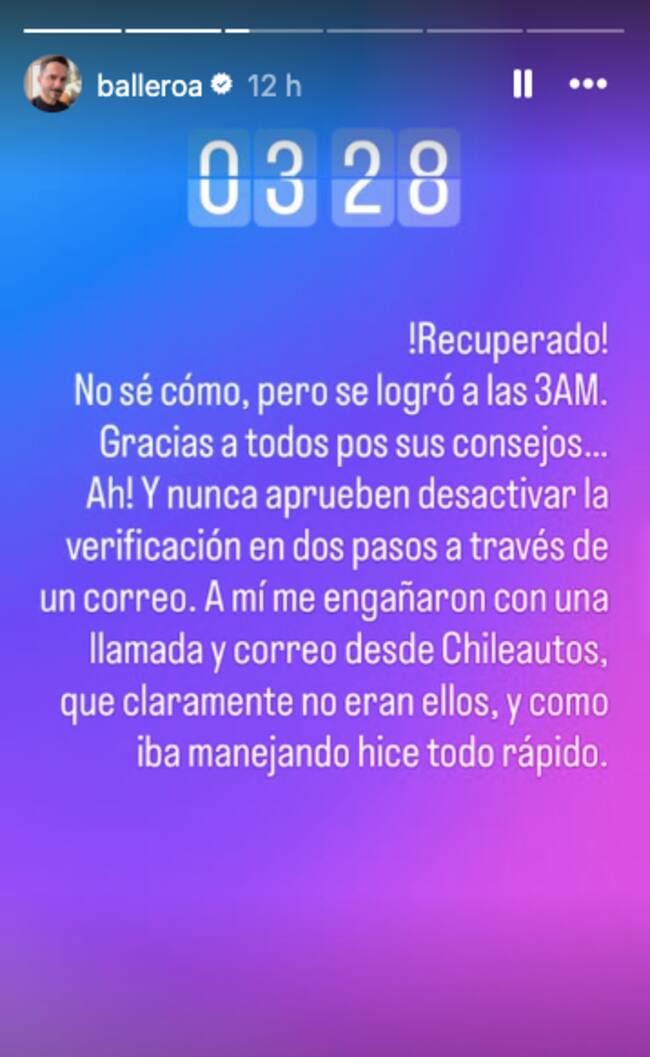Screen dimensions: 650x1057
Task: Open the three-dot options menu
Action: click(588, 85)
